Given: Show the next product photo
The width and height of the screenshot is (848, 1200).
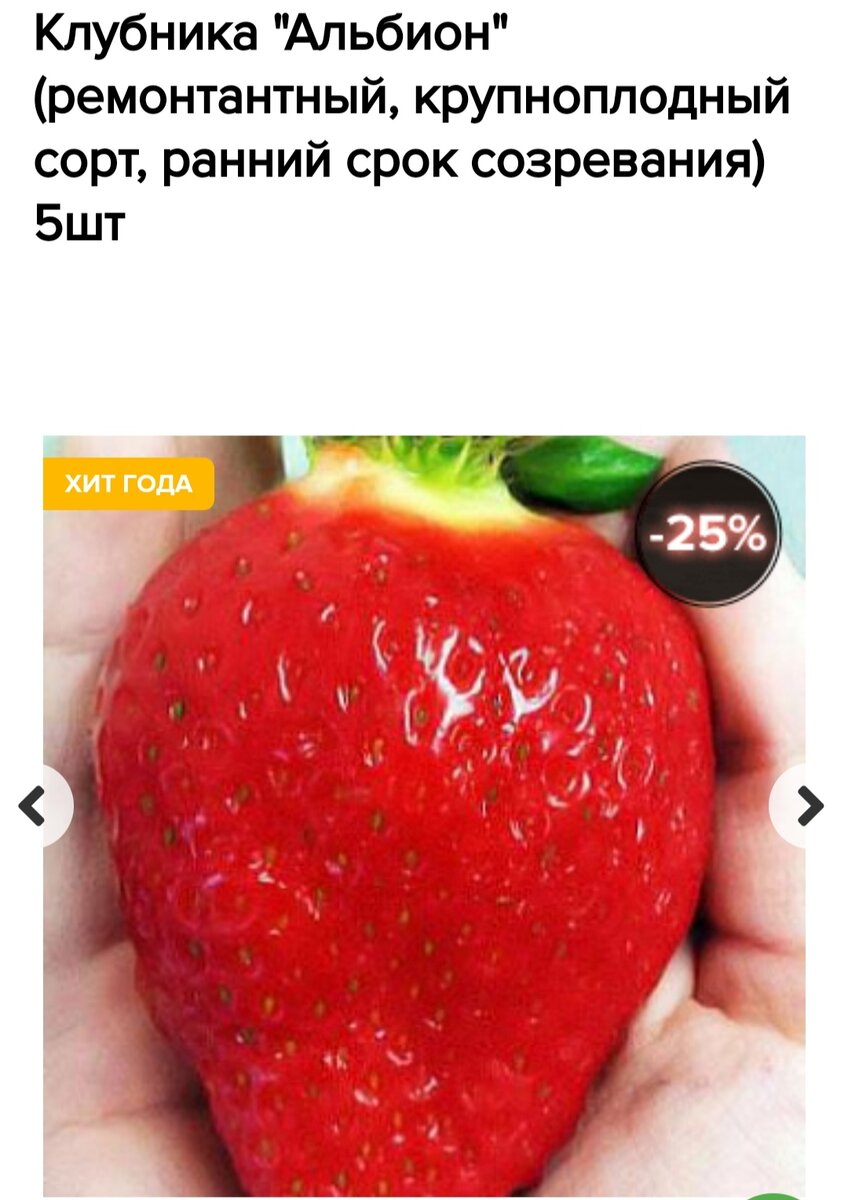Looking at the screenshot, I should [x=810, y=805].
